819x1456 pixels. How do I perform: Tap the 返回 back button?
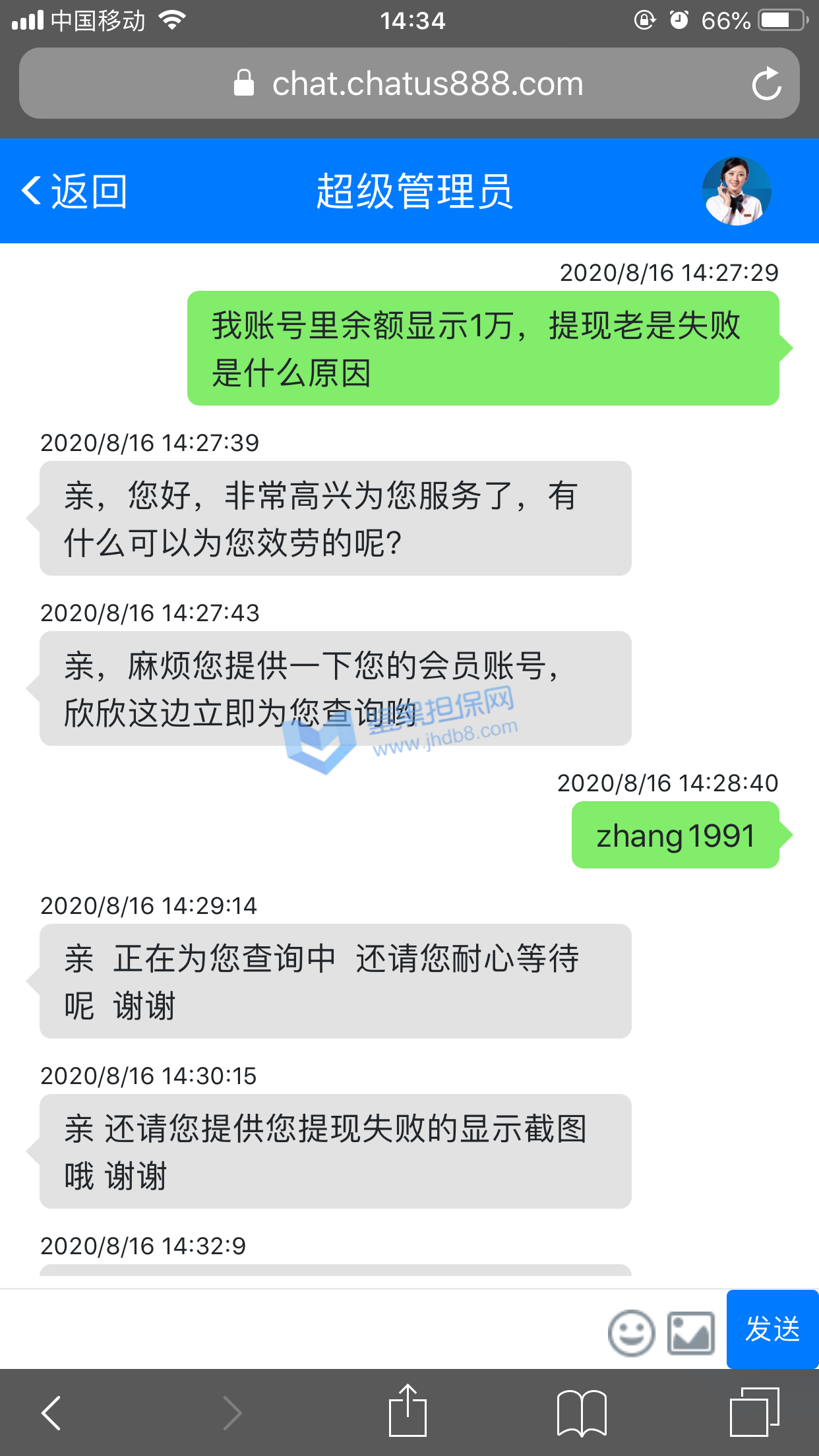pyautogui.click(x=75, y=192)
